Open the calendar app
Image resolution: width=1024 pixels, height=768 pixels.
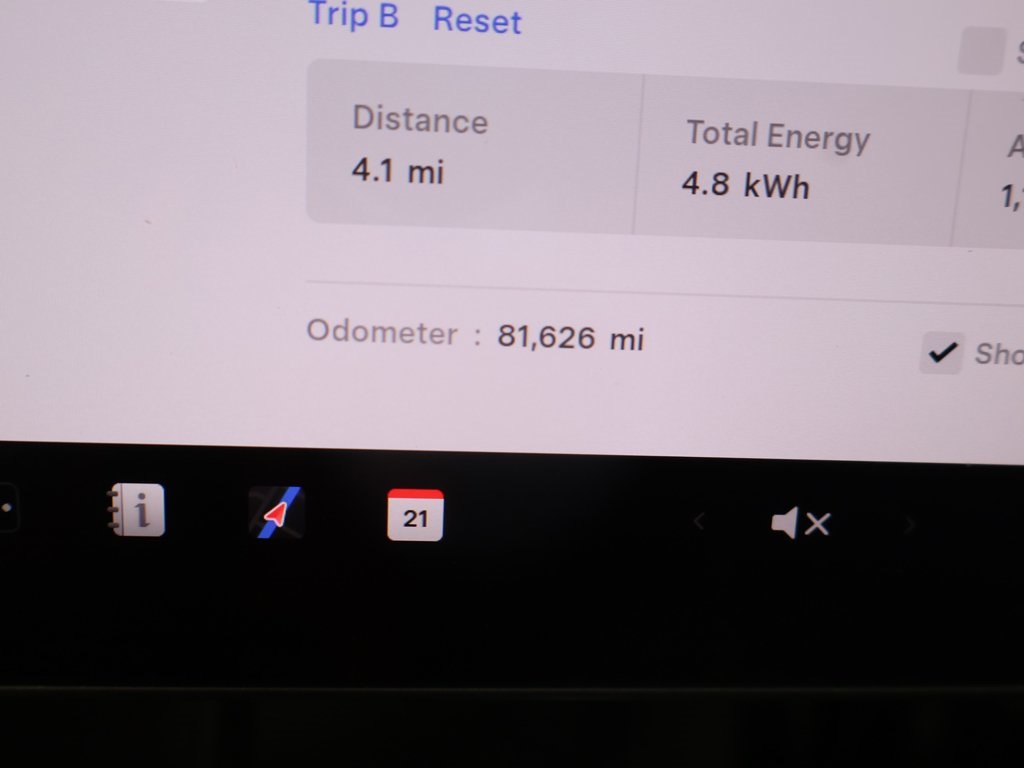point(415,515)
